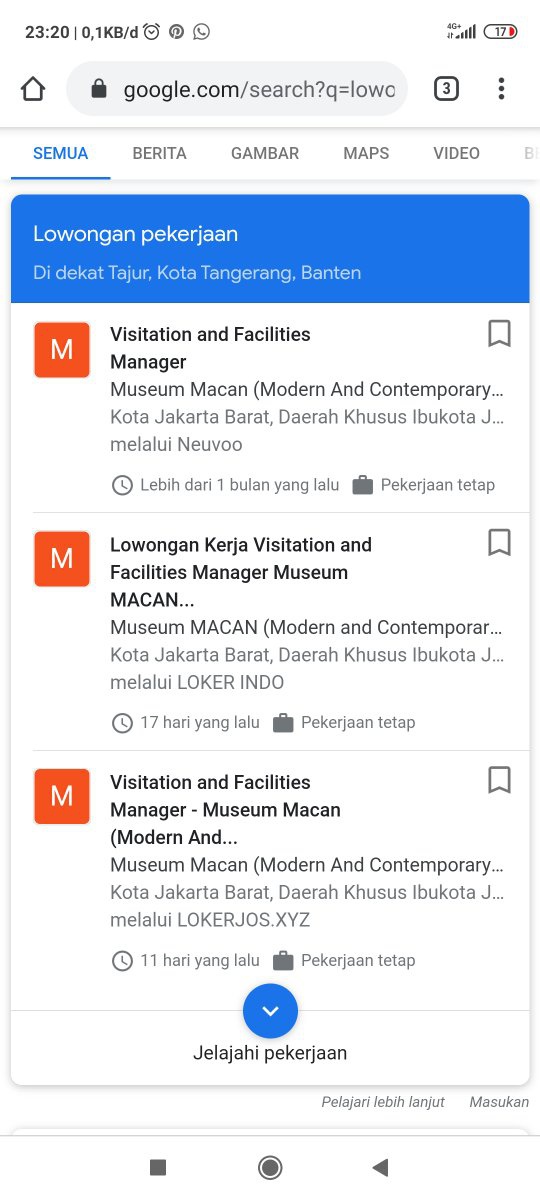This screenshot has width=540, height=1200.
Task: Open the browser overflow menu
Action: [501, 89]
